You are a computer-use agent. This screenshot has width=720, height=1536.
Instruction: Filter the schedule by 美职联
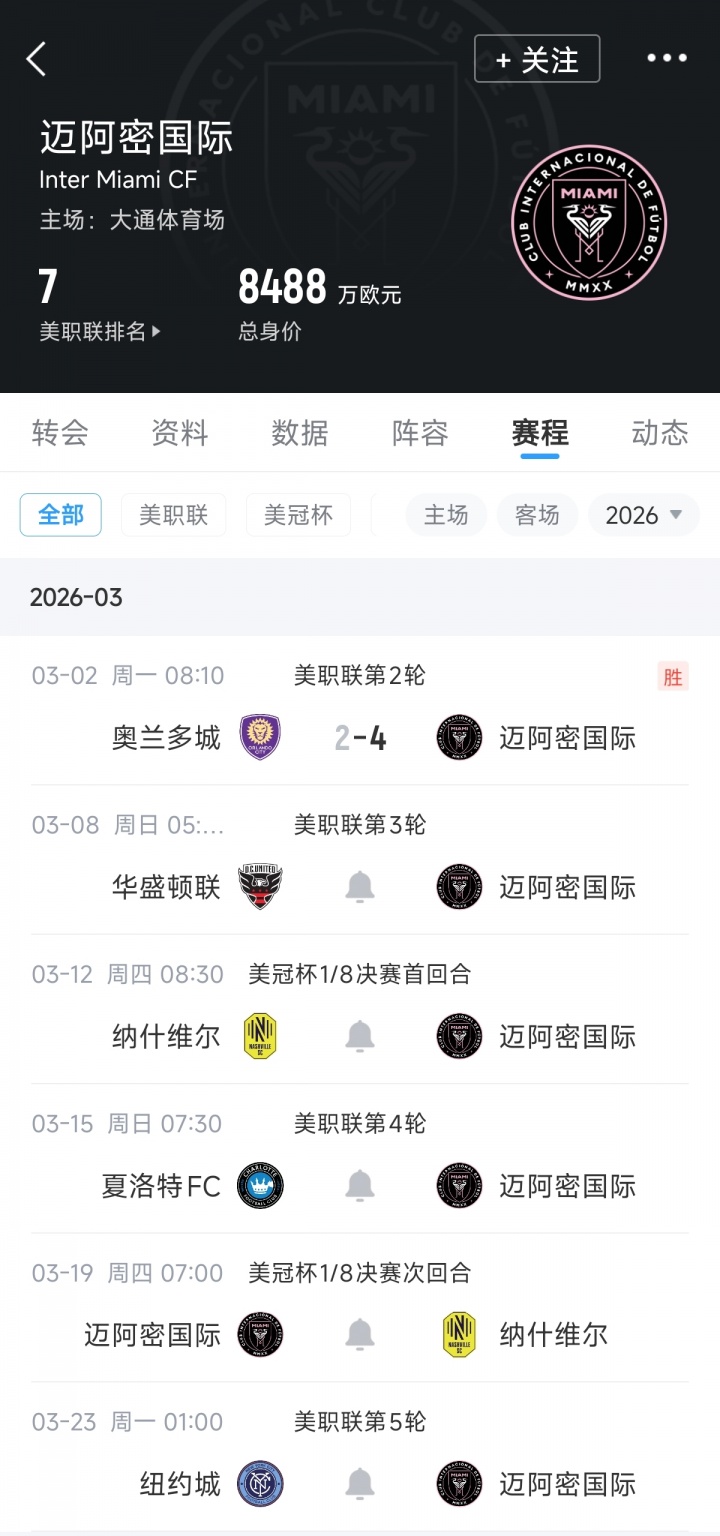(174, 515)
